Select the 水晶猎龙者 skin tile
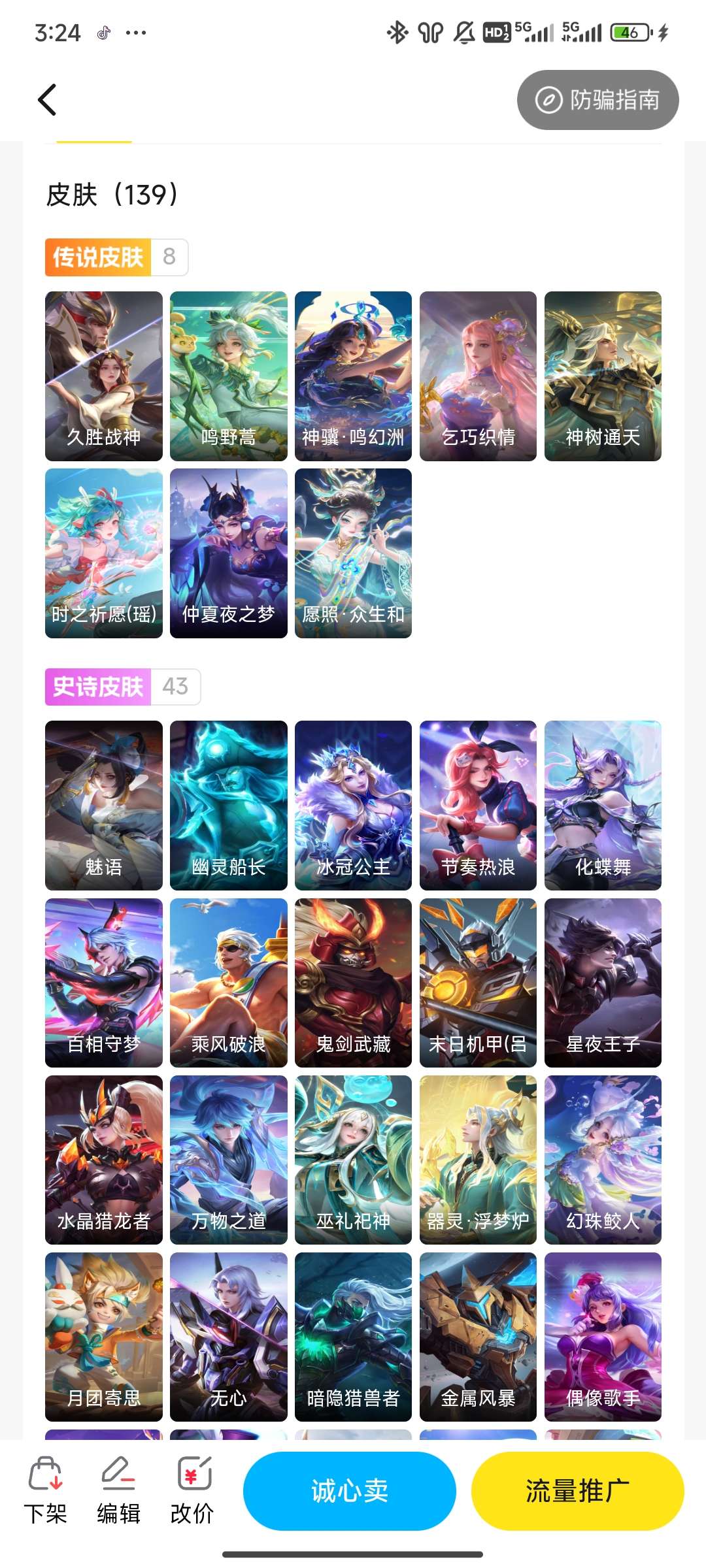The height and width of the screenshot is (1568, 706). [x=104, y=1160]
